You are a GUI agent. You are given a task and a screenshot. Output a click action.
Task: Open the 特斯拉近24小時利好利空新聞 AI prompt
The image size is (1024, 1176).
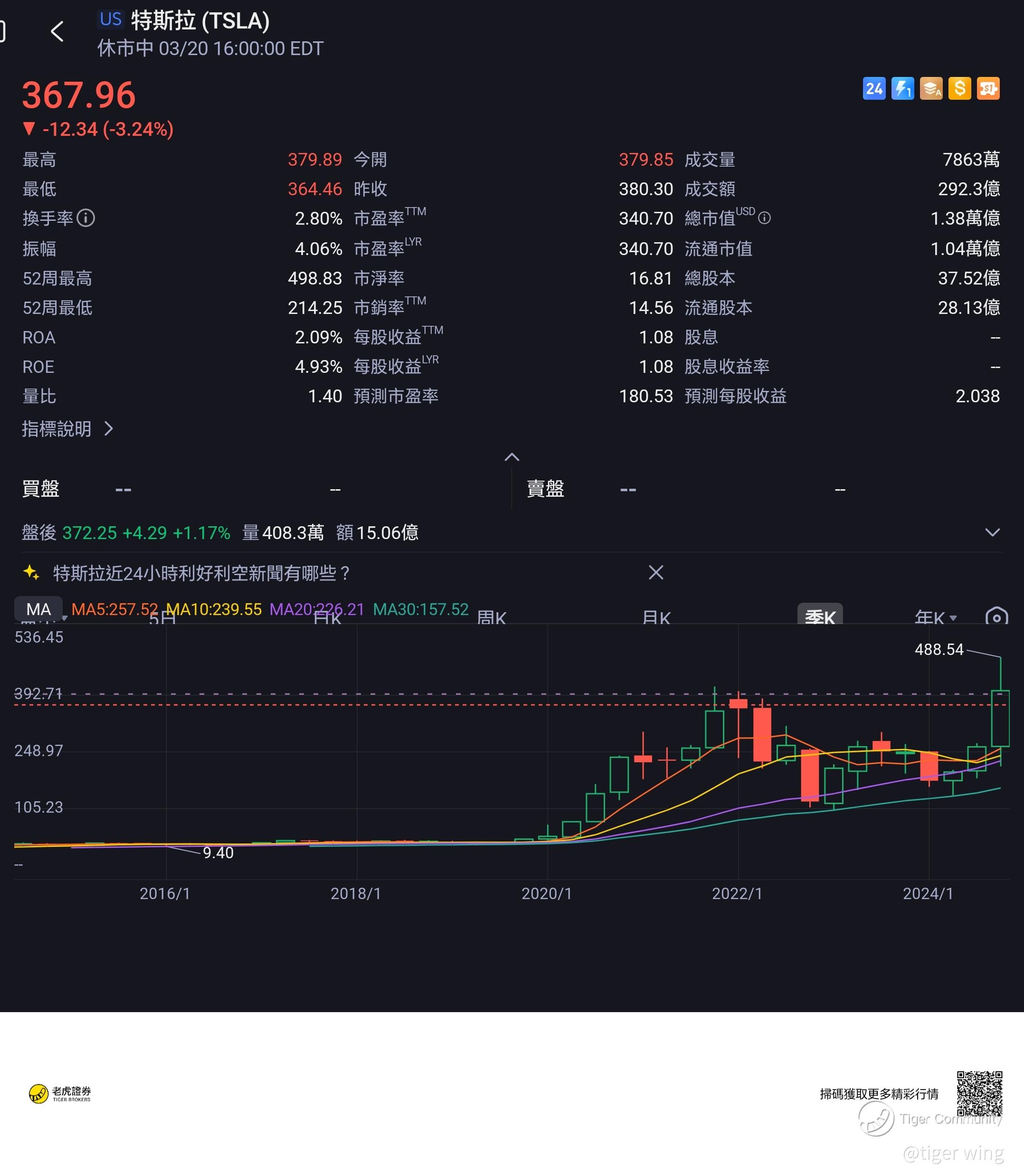[201, 573]
